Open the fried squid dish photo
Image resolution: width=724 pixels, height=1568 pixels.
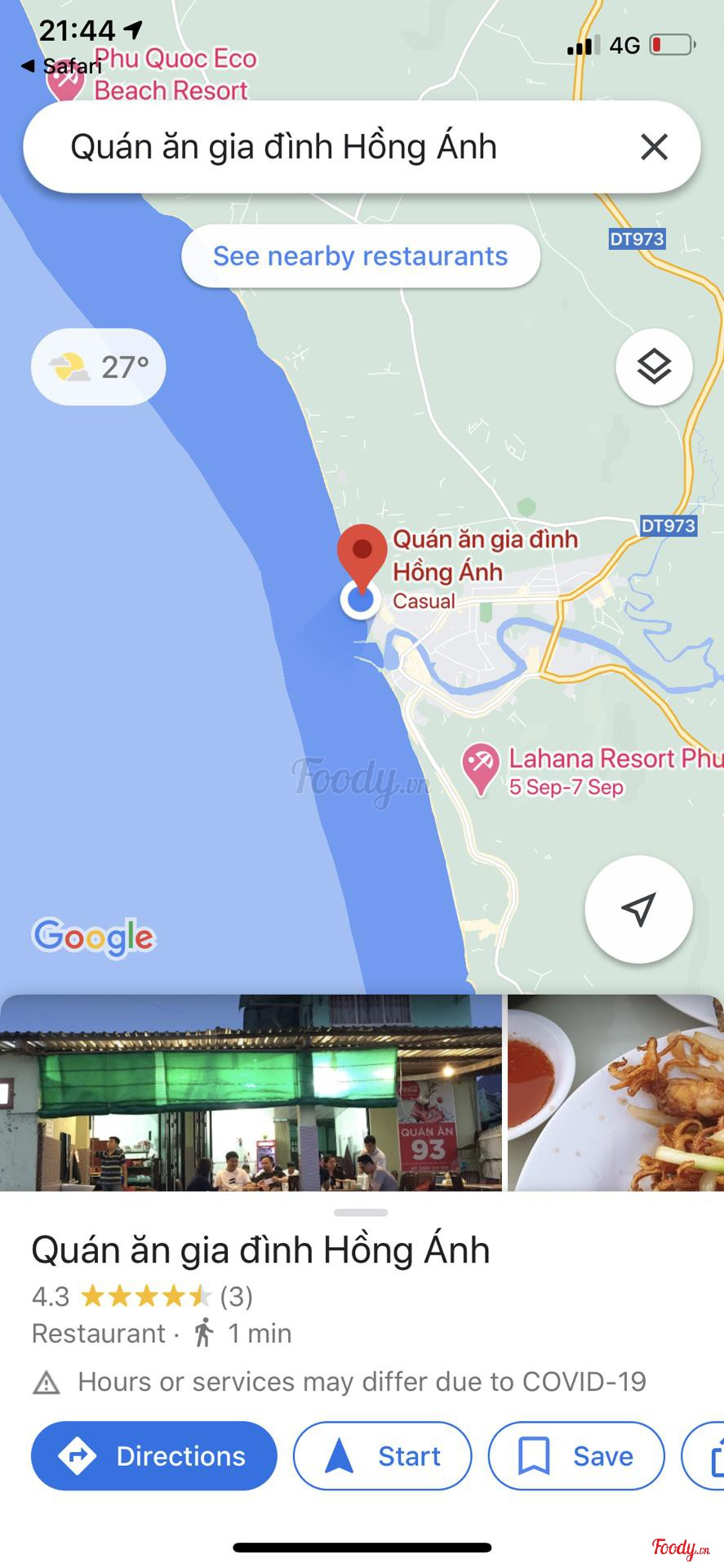(x=616, y=1092)
